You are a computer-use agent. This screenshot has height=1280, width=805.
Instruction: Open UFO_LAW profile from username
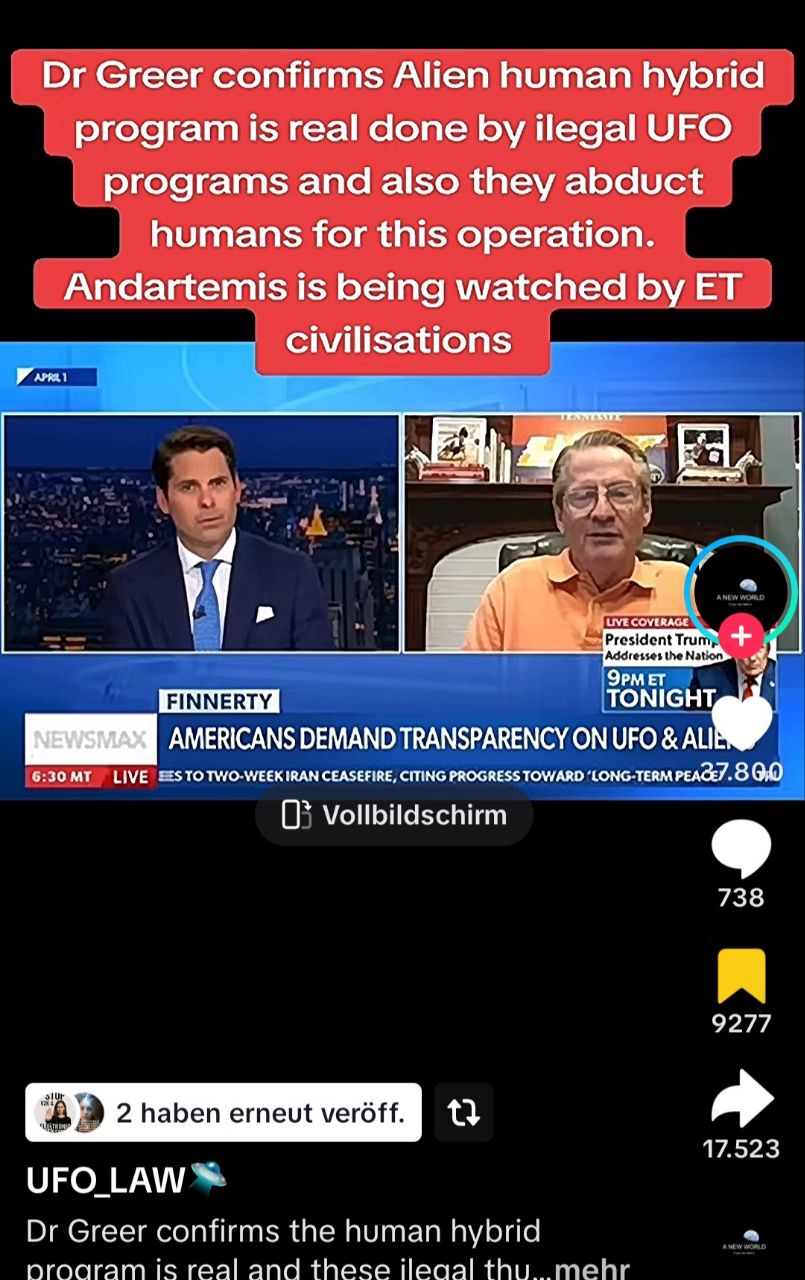click(105, 1181)
